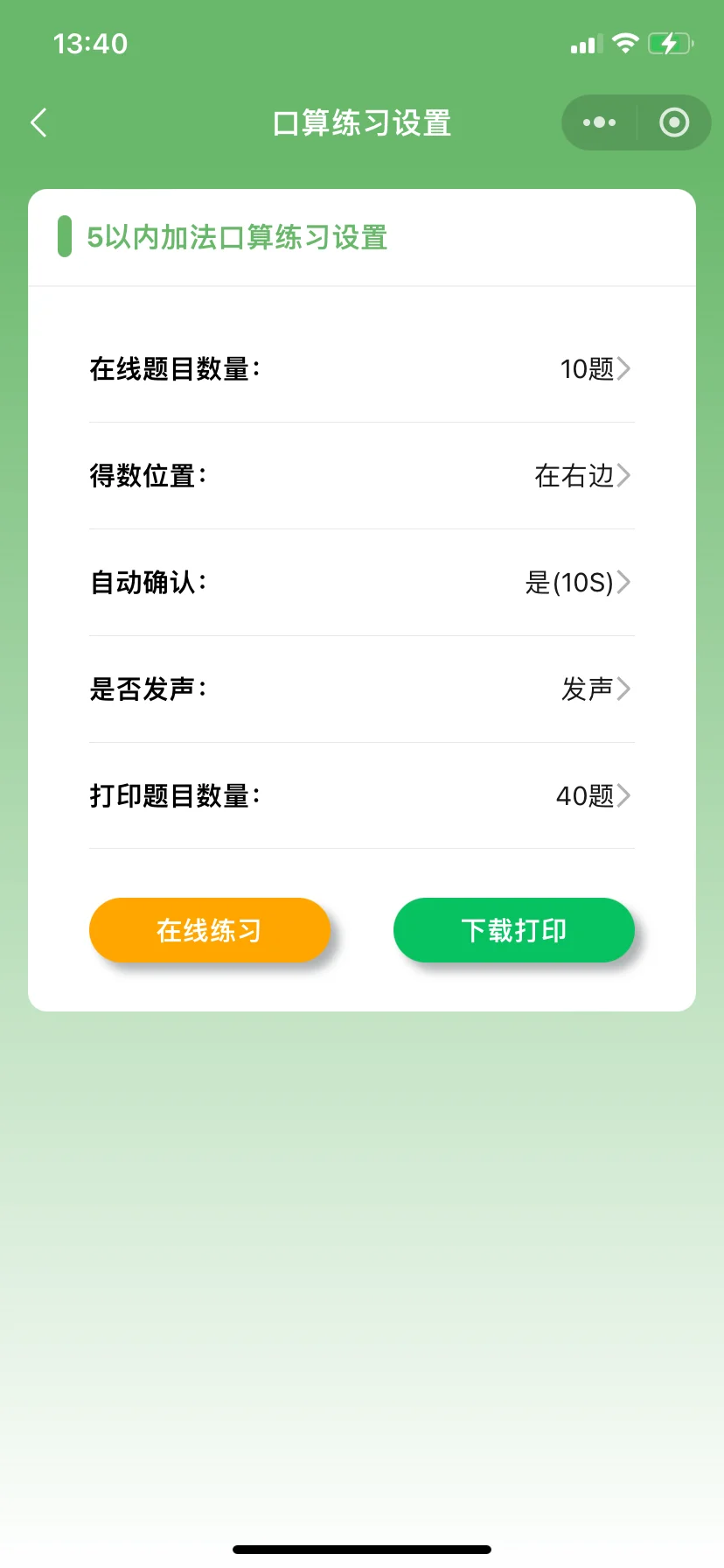
Task: Open the 得数位置 setting
Action: pyautogui.click(x=362, y=476)
